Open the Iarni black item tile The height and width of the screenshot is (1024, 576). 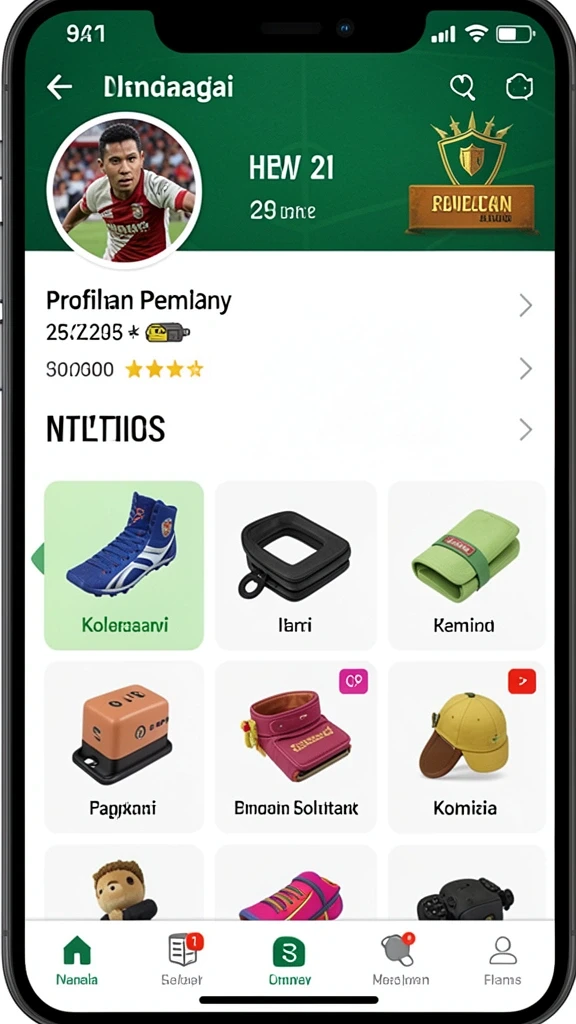pyautogui.click(x=295, y=566)
